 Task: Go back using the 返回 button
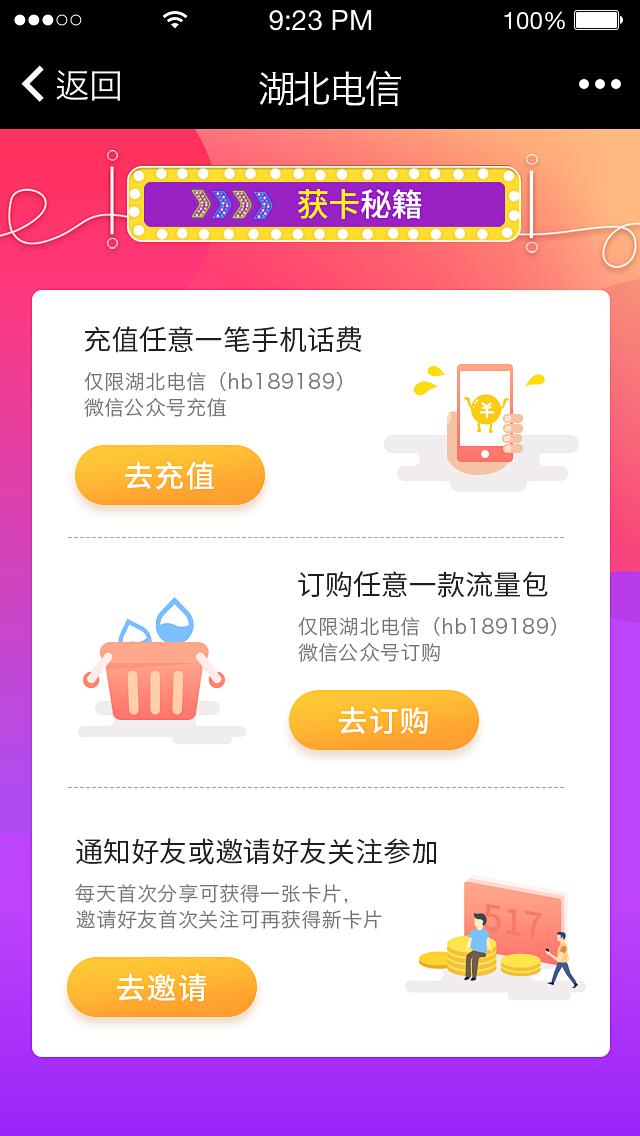pos(72,86)
